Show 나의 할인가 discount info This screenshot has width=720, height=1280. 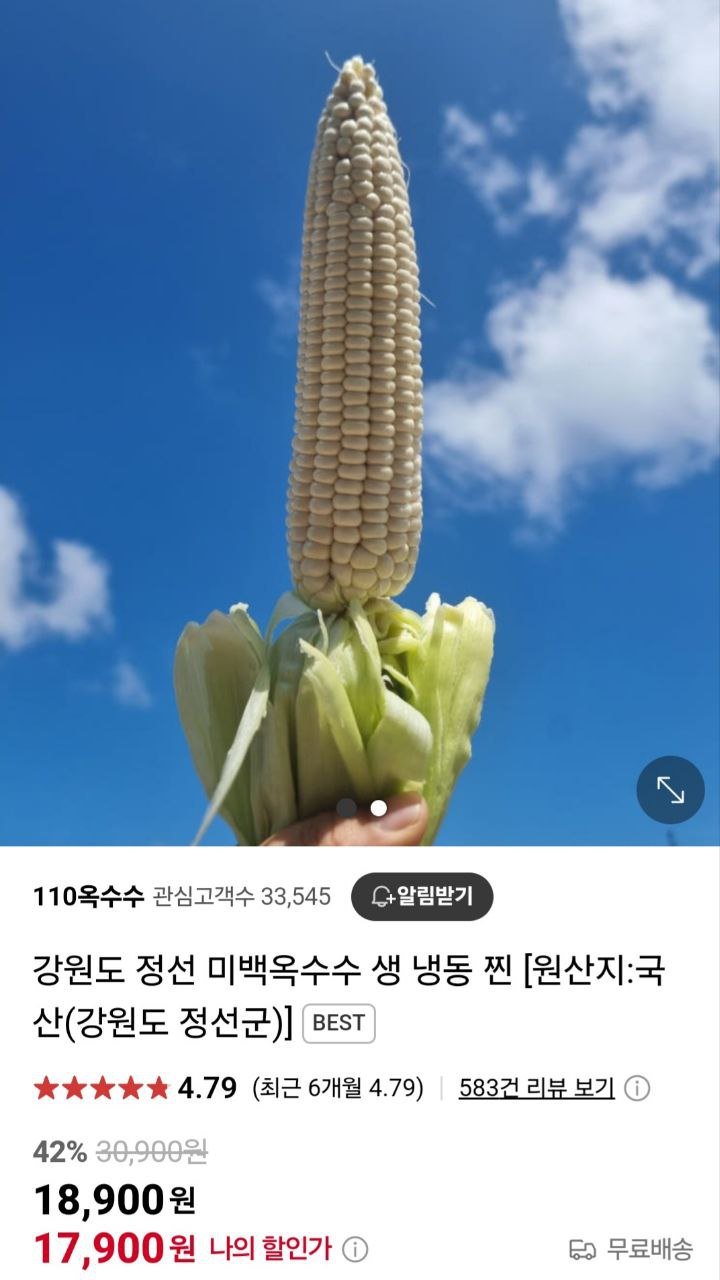click(355, 1248)
